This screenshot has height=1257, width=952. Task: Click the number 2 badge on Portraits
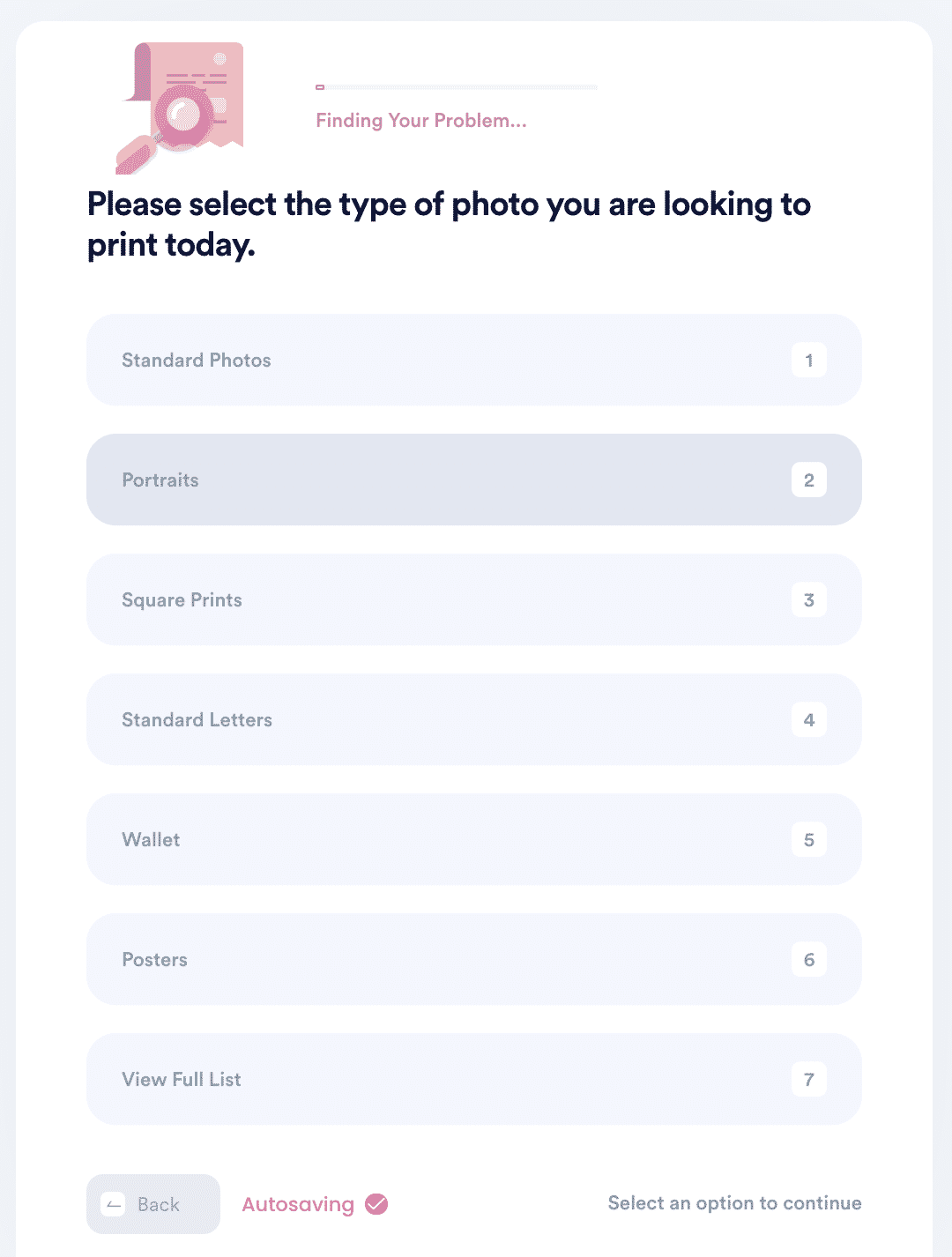pos(808,480)
